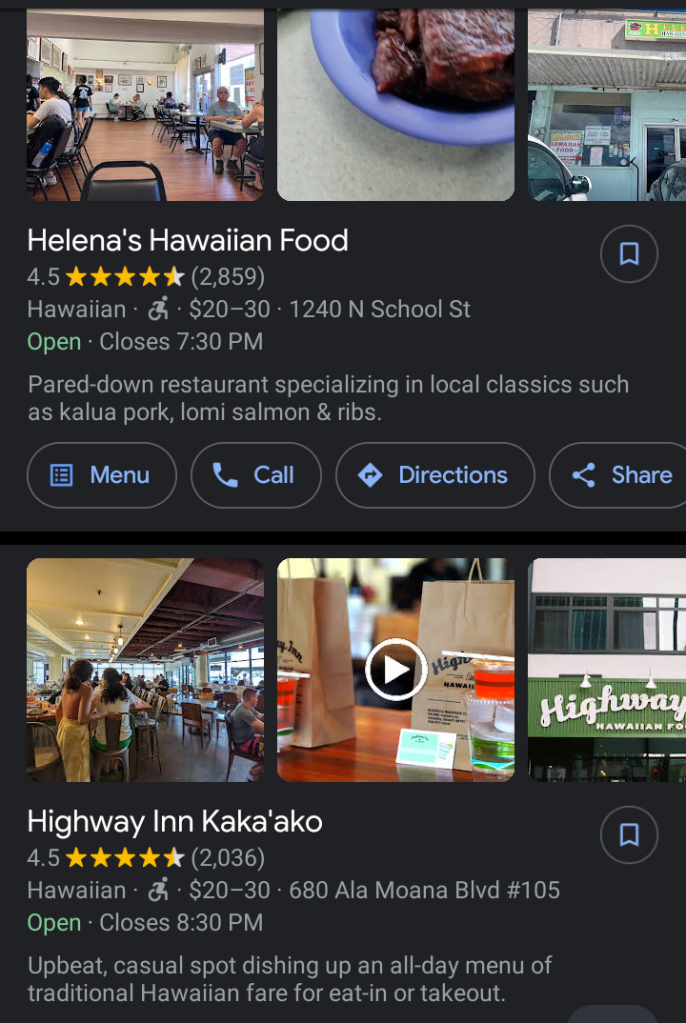View Helena's storefront photo

(x=607, y=105)
